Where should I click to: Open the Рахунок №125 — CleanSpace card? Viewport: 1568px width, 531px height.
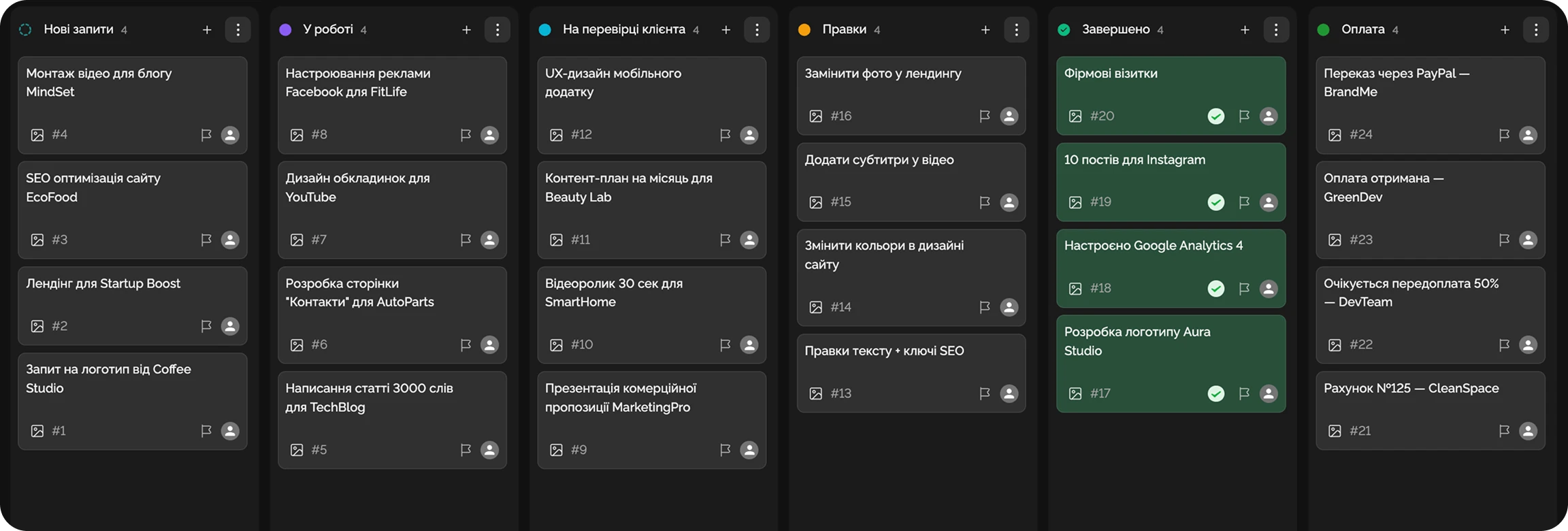[x=1411, y=389]
